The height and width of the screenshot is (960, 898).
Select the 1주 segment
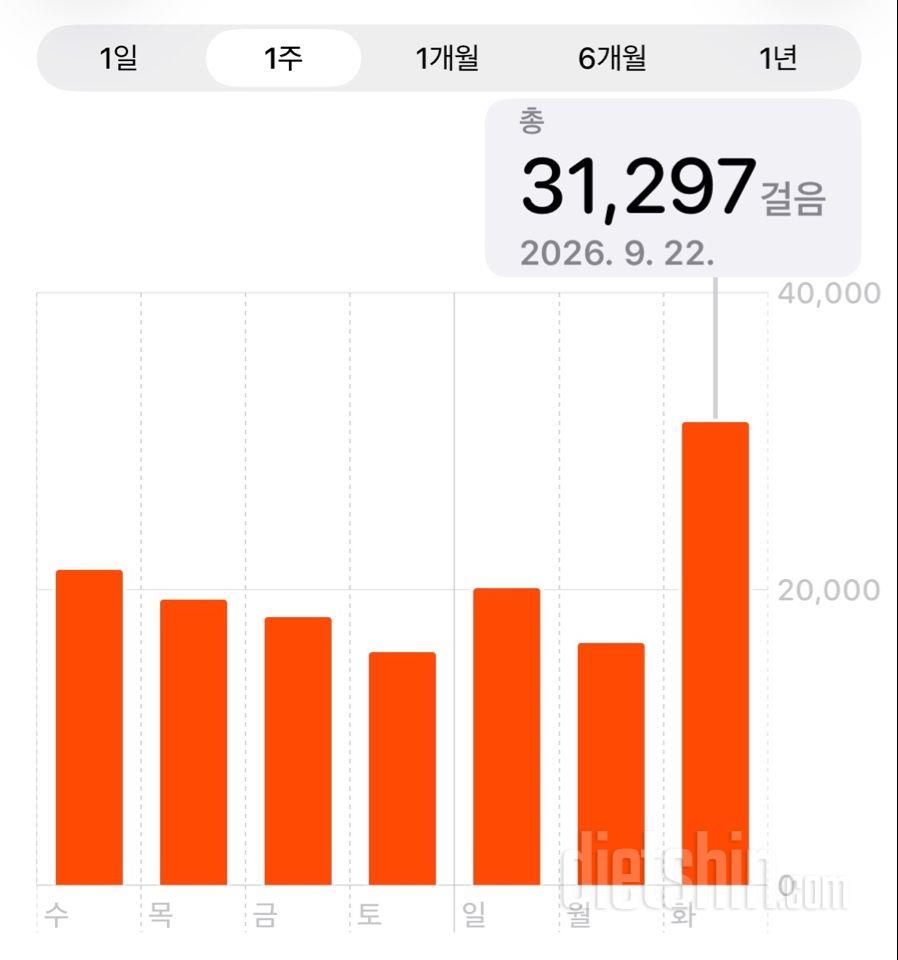point(283,58)
